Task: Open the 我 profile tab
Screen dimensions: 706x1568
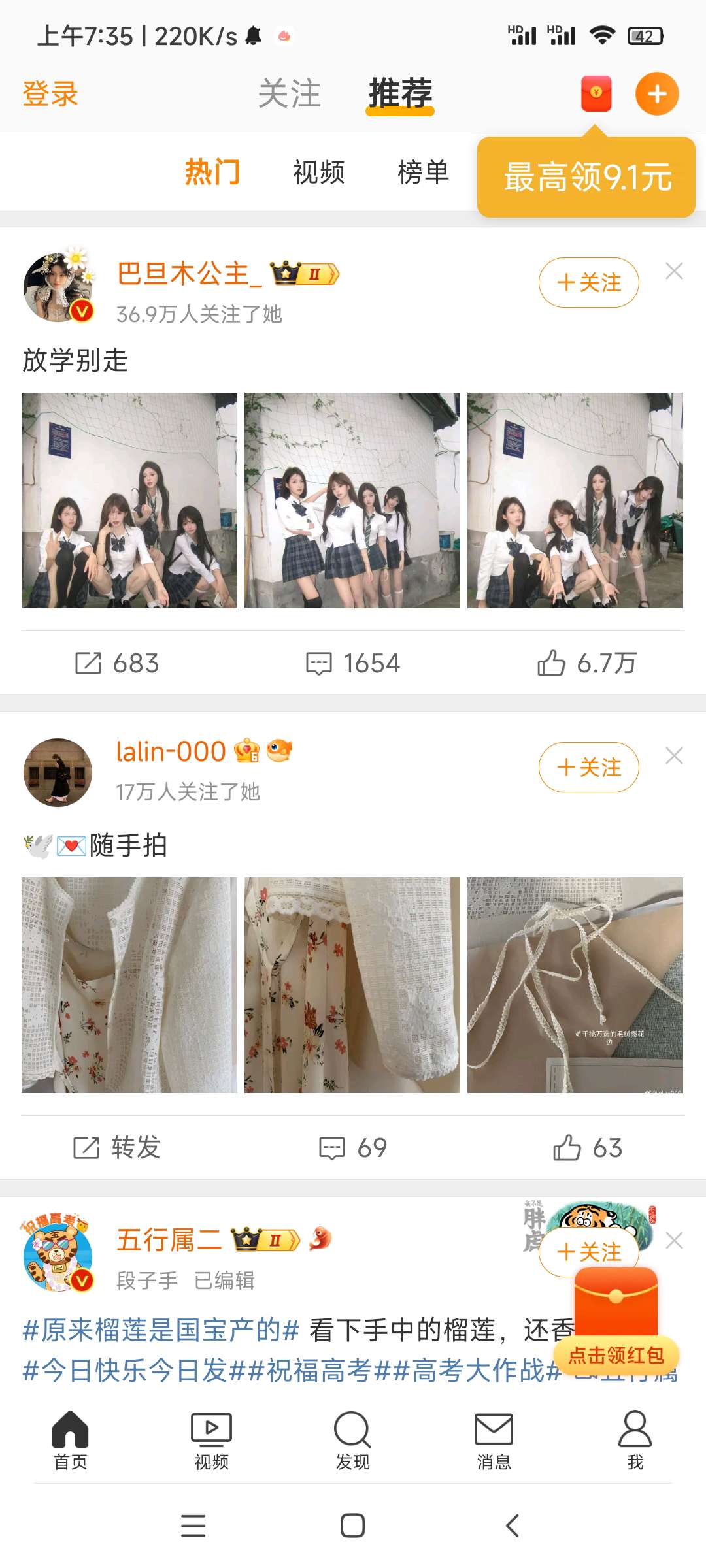Action: click(x=635, y=1441)
